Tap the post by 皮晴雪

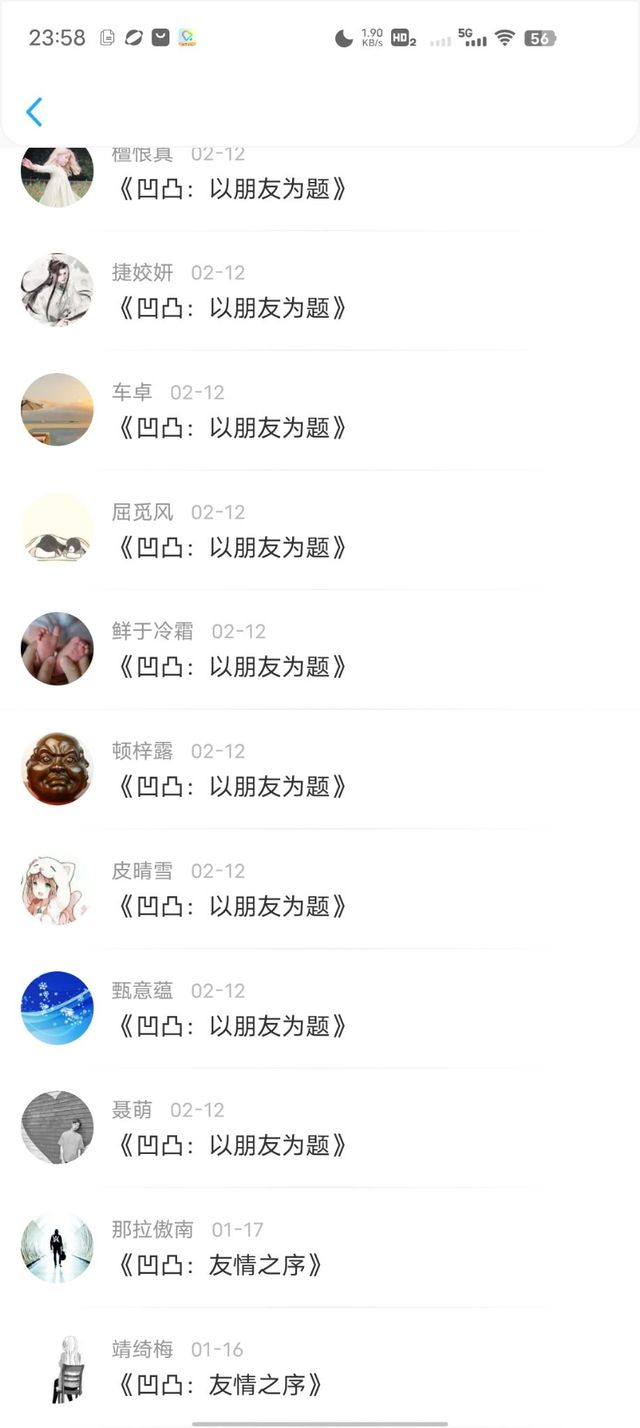[232, 906]
